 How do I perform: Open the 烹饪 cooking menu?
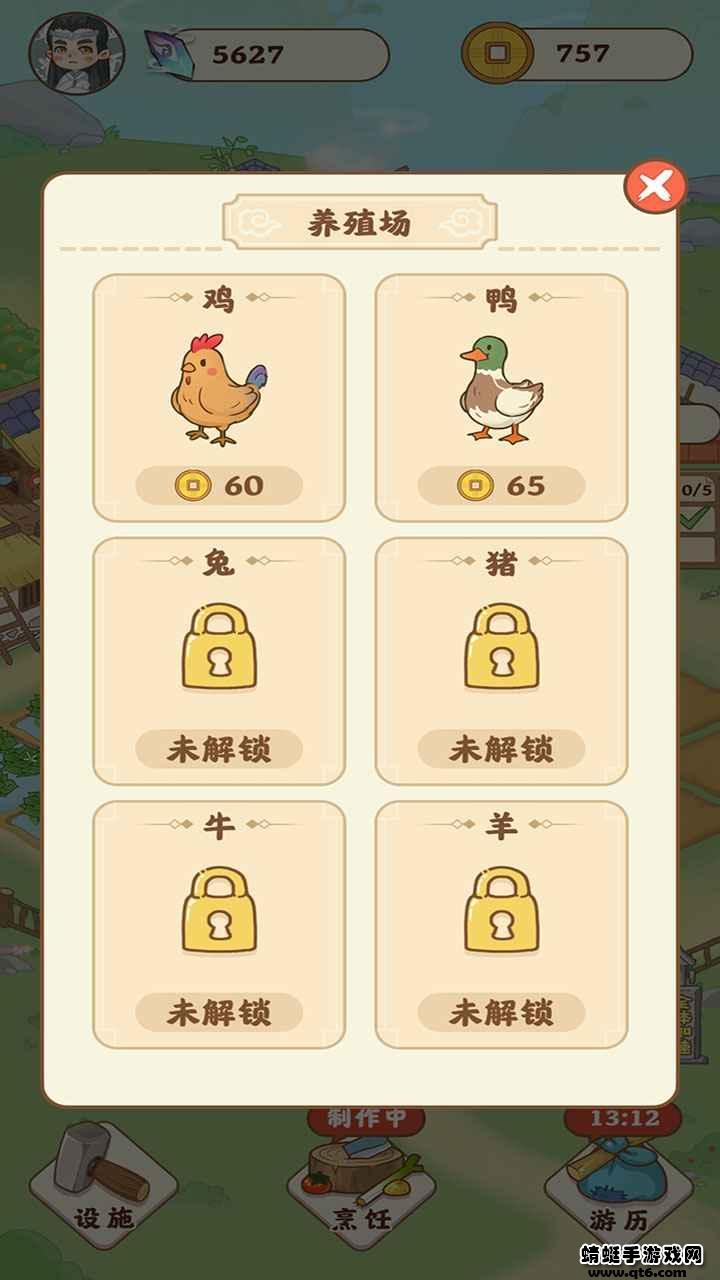[x=360, y=1185]
